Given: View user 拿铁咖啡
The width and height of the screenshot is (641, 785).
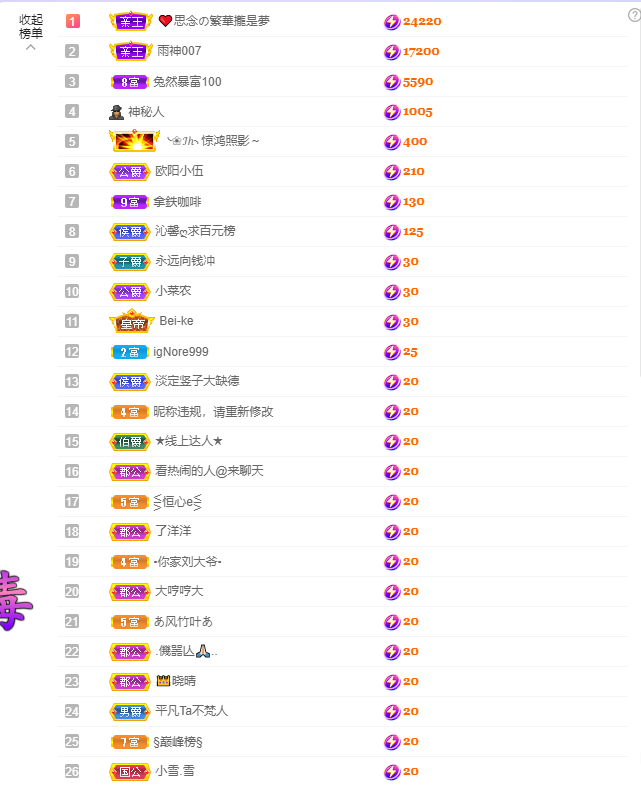Looking at the screenshot, I should tap(177, 201).
